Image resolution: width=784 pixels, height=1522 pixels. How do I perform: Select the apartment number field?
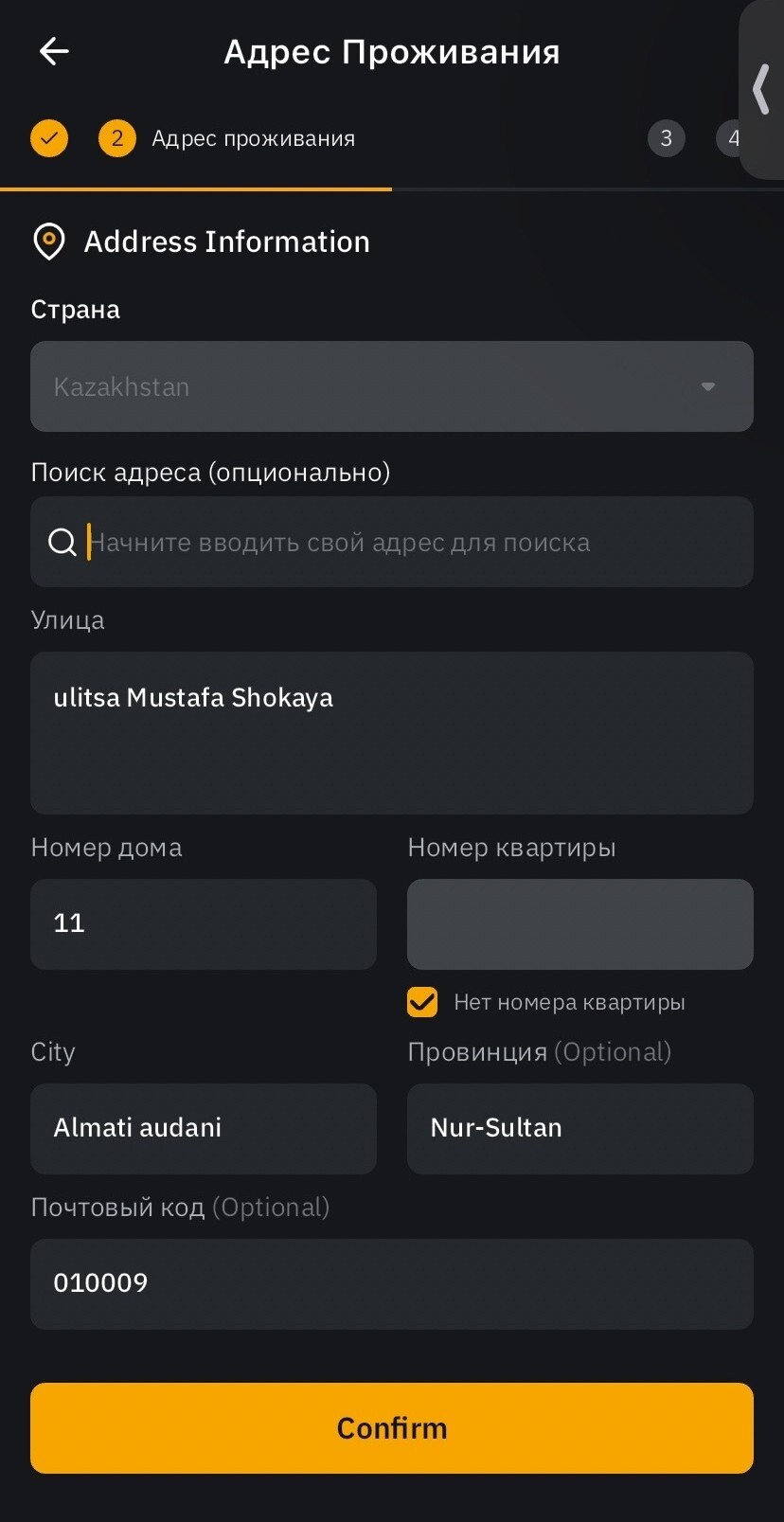point(580,924)
